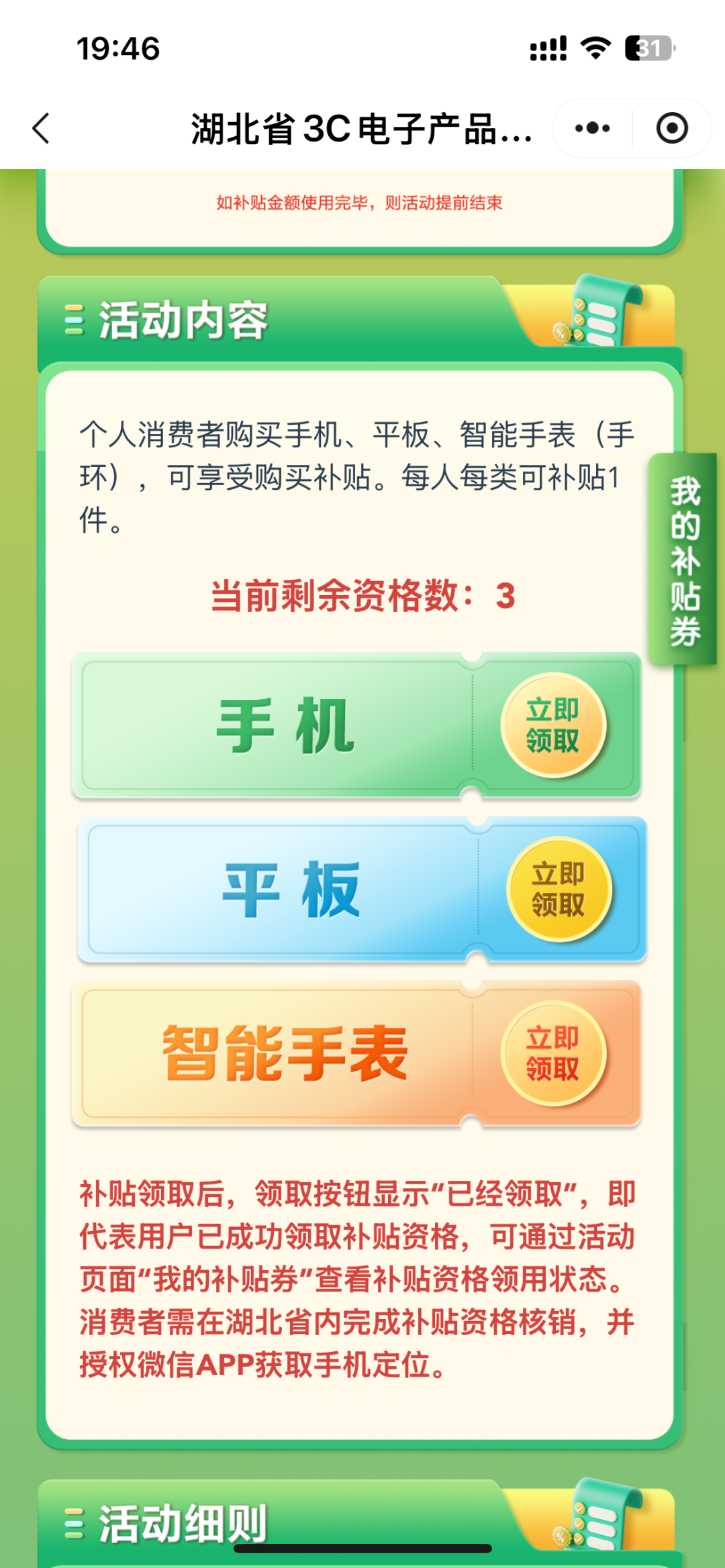Open the mini program more options menu
This screenshot has width=725, height=1568.
(x=592, y=128)
